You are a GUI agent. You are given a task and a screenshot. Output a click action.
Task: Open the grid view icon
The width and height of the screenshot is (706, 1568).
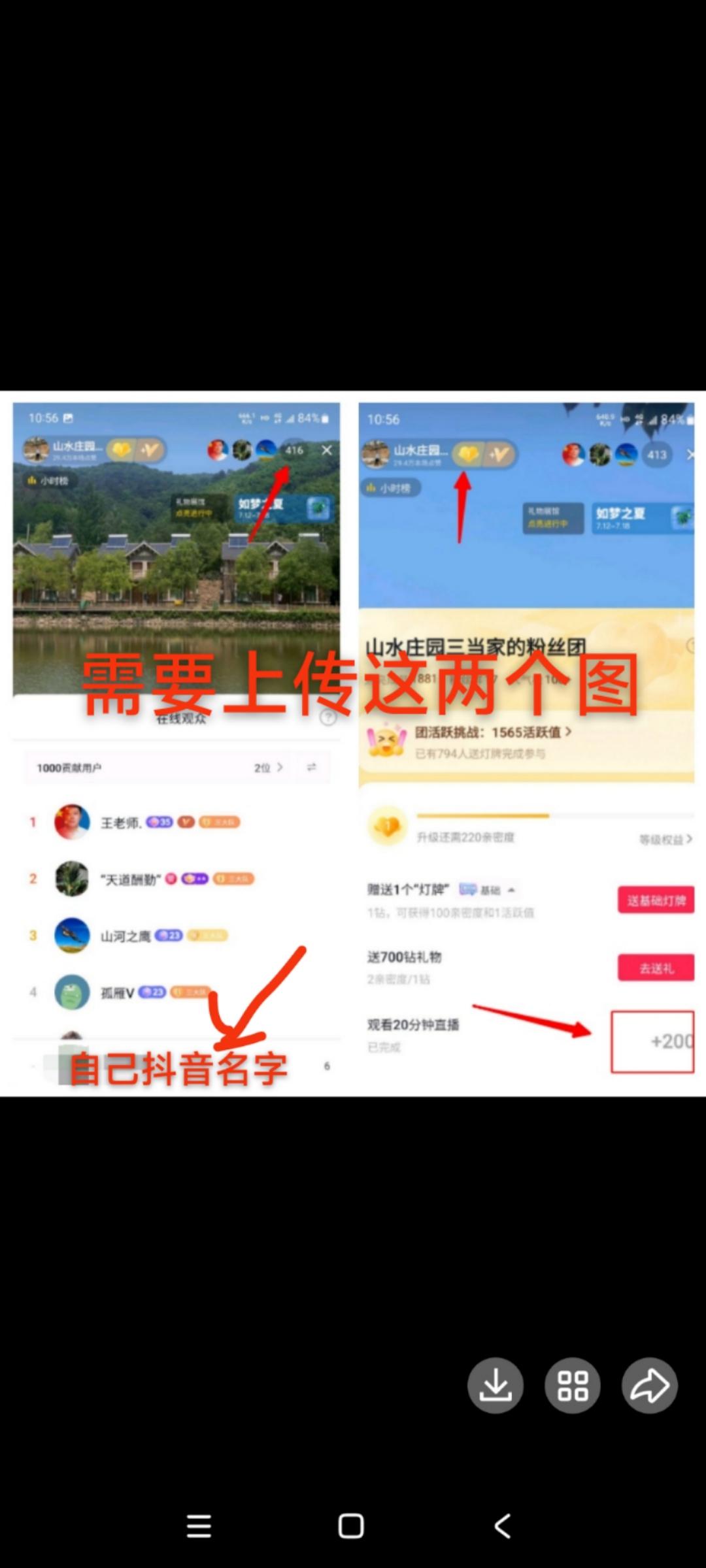click(x=573, y=1385)
